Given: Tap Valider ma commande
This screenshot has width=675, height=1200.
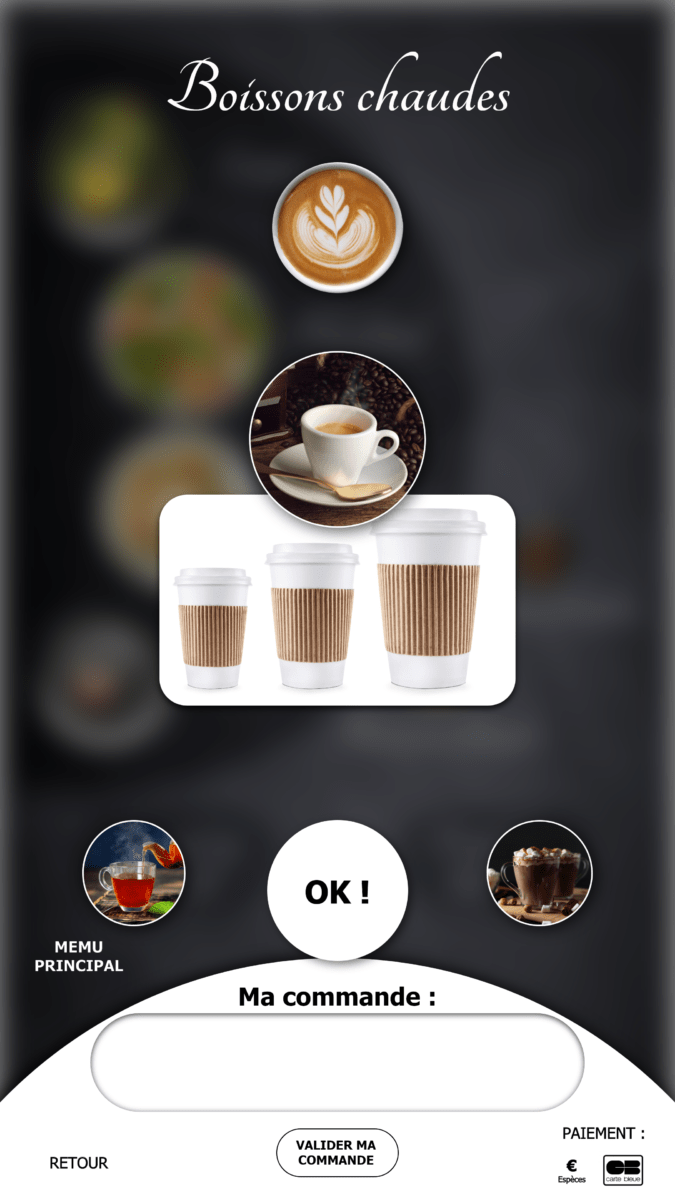Looking at the screenshot, I should [337, 1153].
